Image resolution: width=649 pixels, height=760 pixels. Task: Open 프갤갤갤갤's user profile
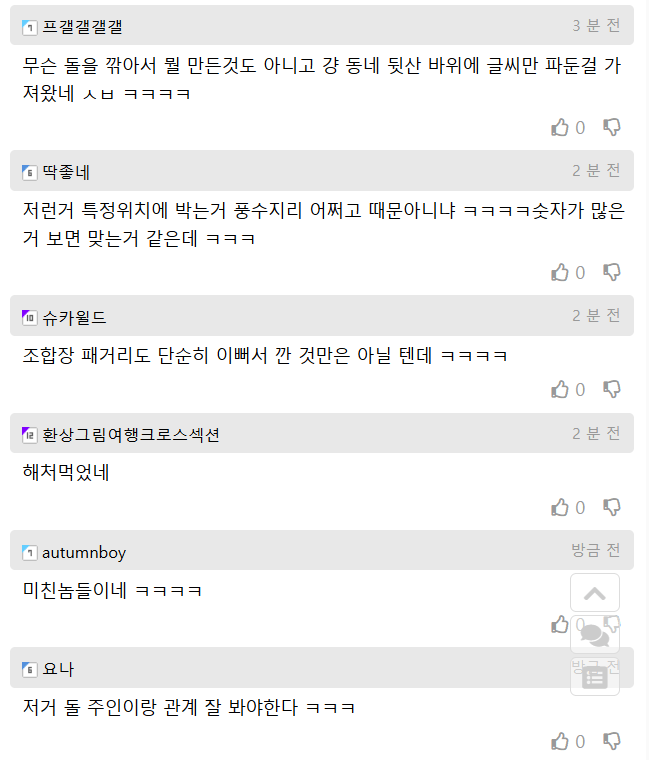click(x=83, y=27)
